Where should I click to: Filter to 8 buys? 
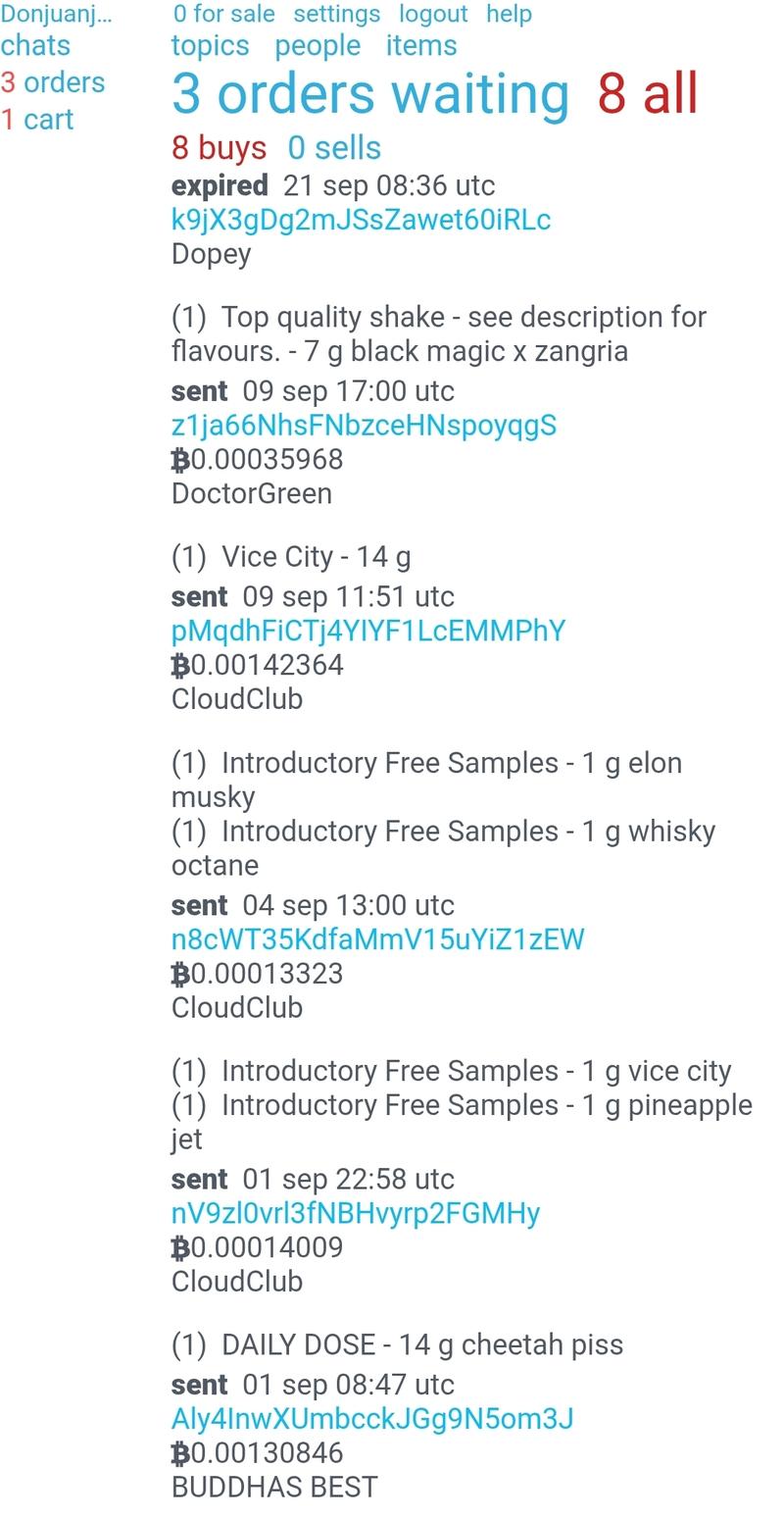(x=219, y=148)
